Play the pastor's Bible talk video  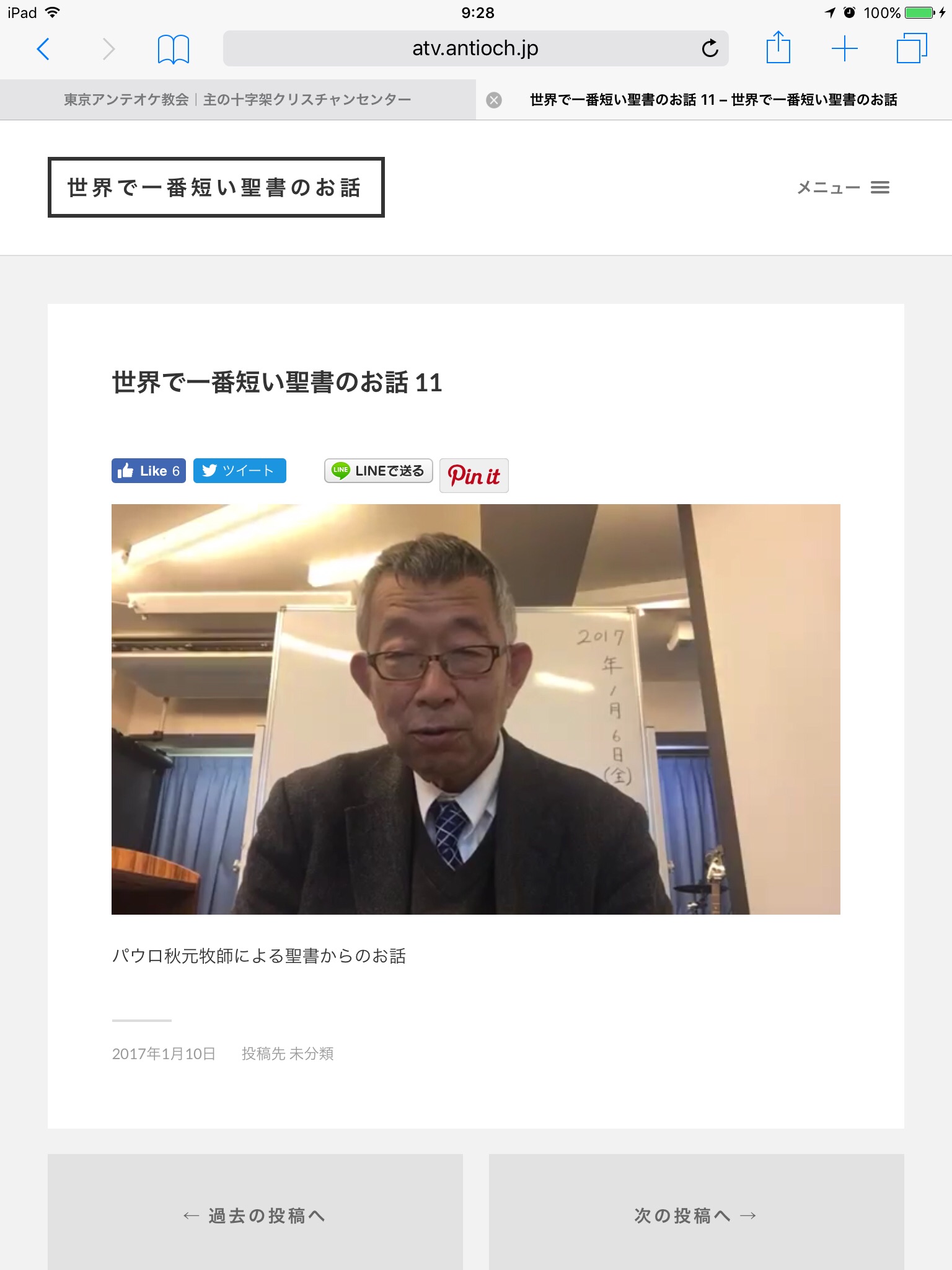coord(475,709)
